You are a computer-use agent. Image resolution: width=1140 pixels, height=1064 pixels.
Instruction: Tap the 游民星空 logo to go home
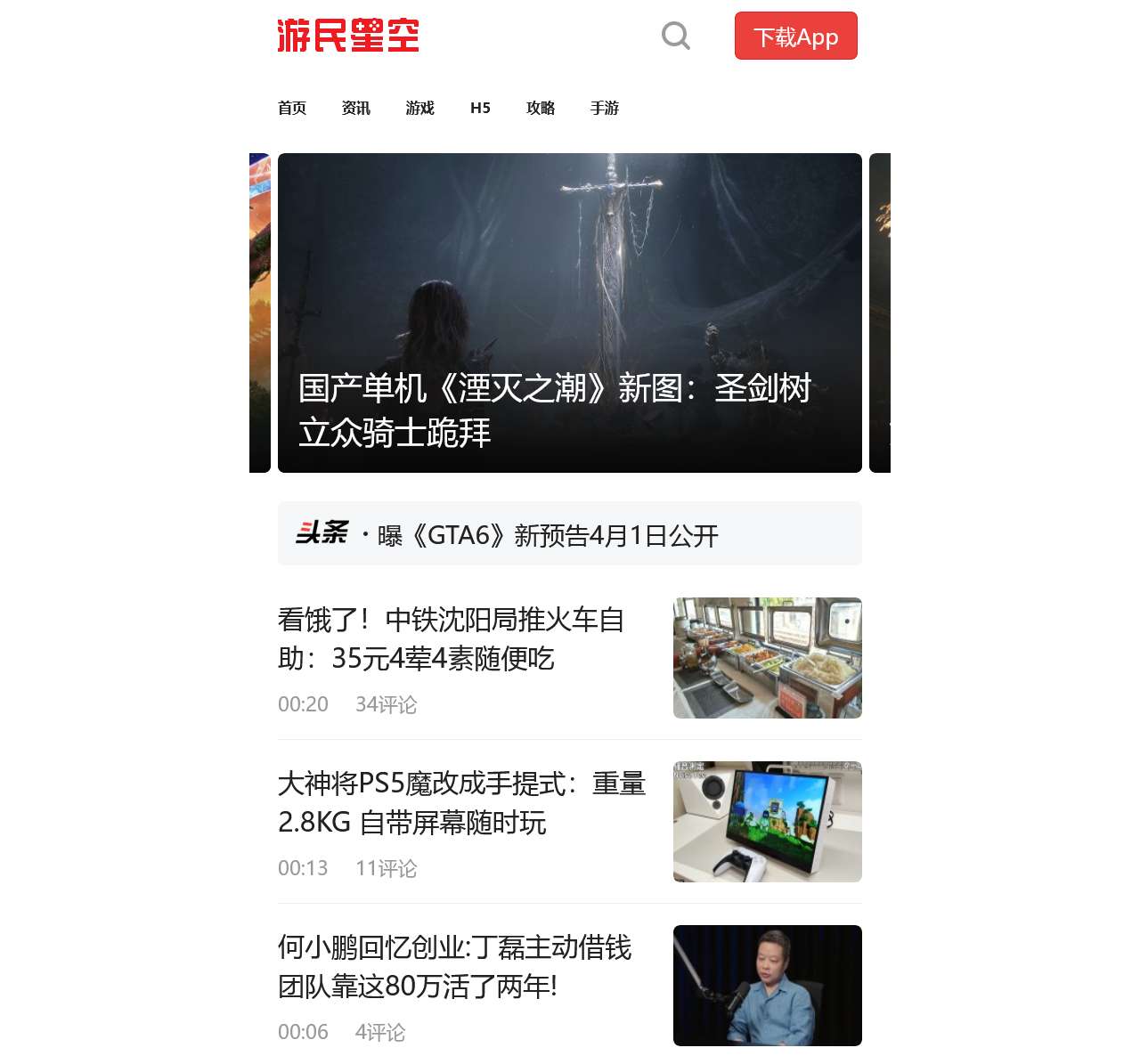(347, 36)
